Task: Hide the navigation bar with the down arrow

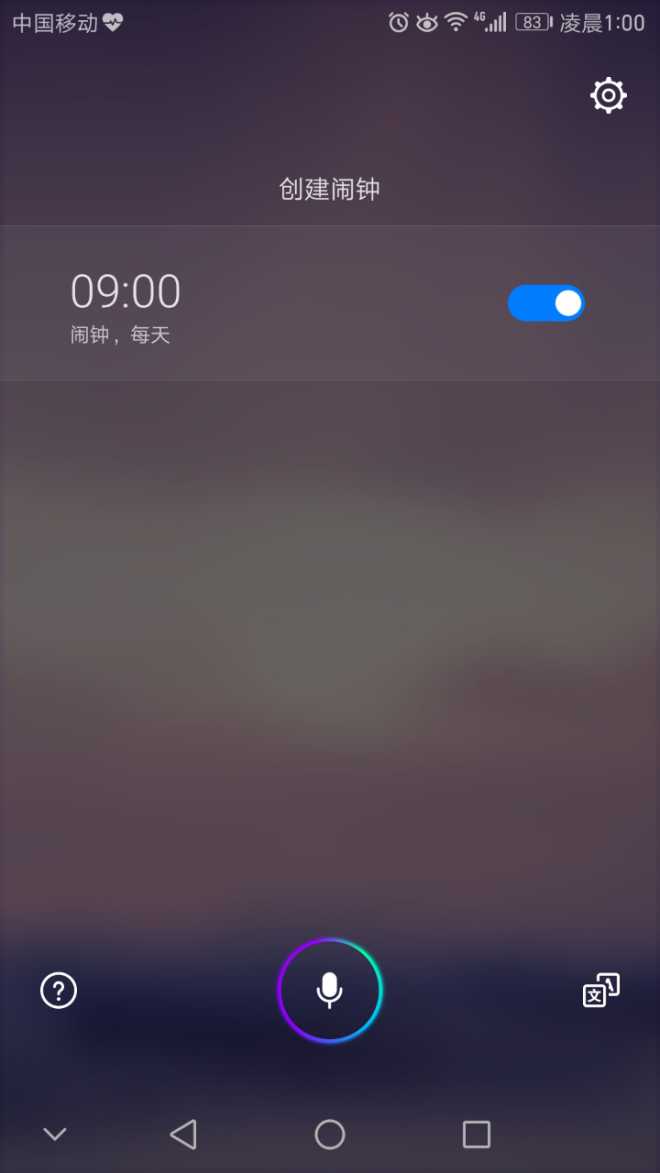Action: click(55, 1134)
